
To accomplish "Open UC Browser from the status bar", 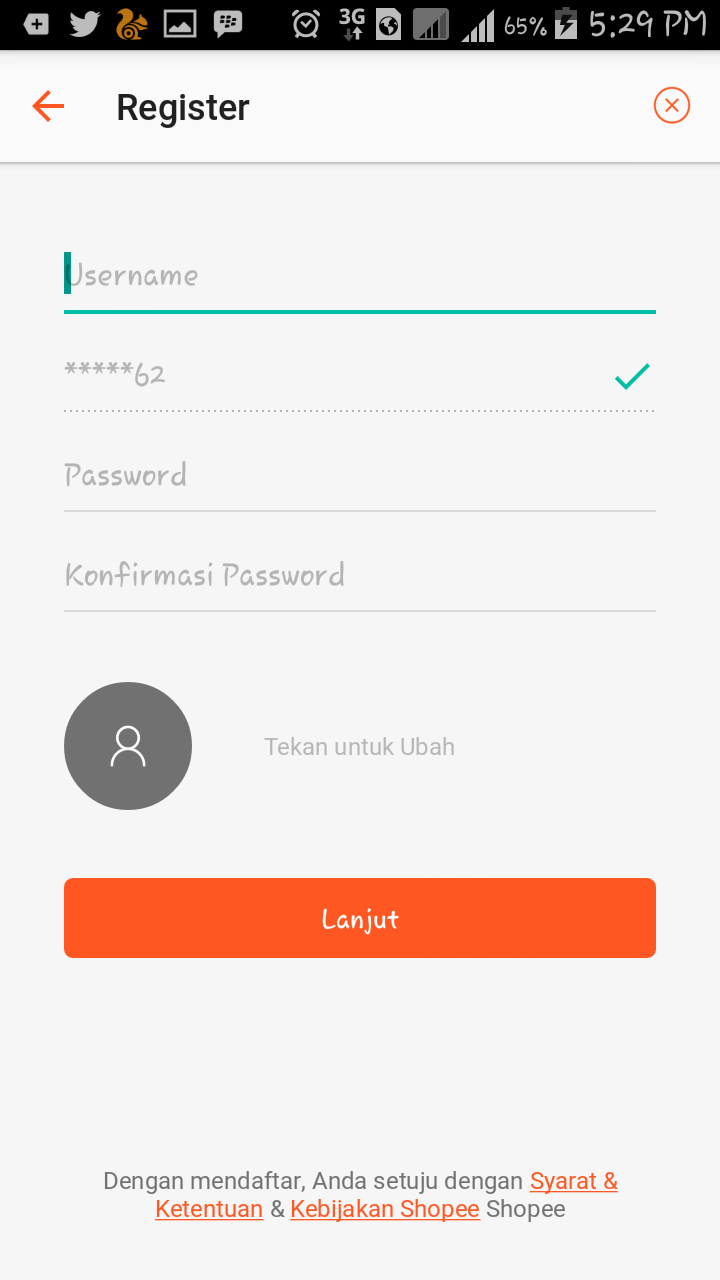I will 132,22.
